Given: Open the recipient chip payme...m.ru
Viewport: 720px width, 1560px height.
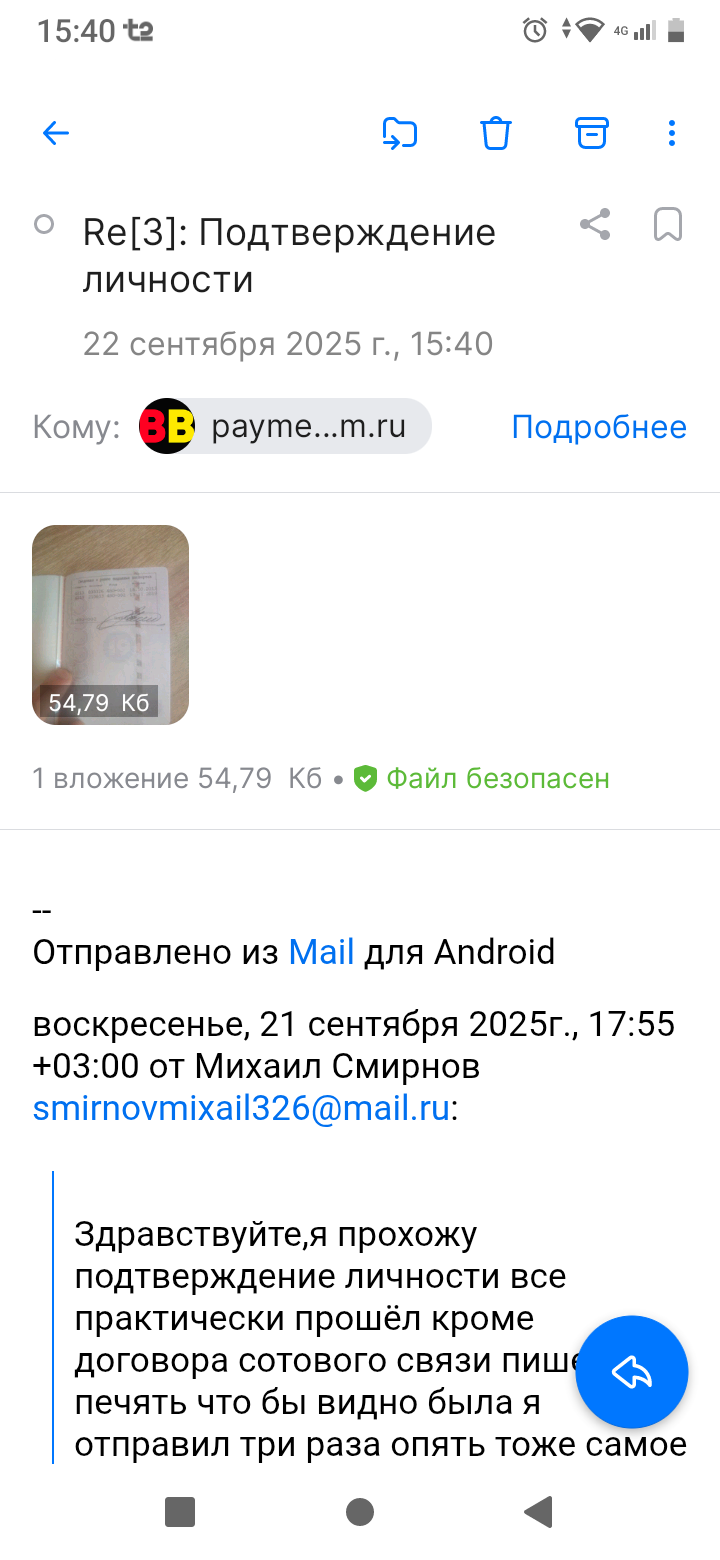Looking at the screenshot, I should point(285,427).
